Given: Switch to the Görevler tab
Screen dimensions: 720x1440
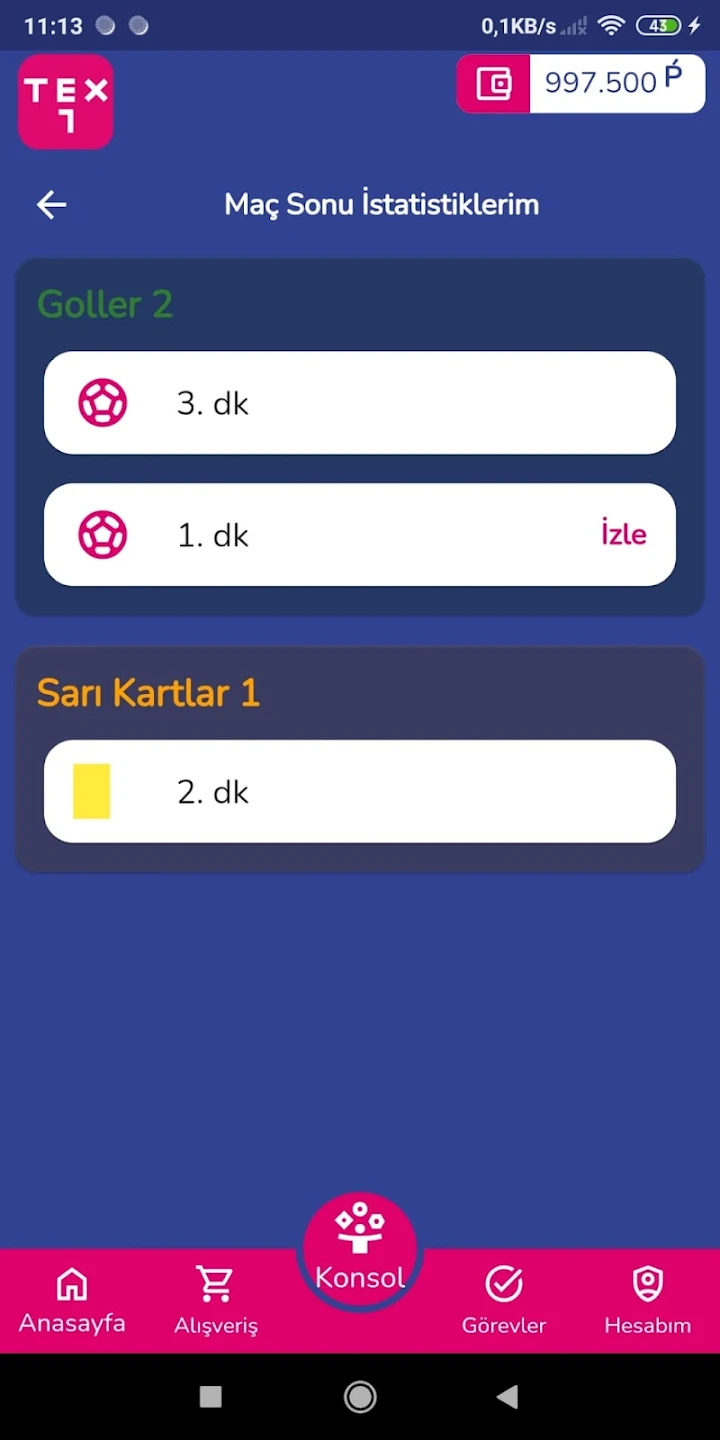Looking at the screenshot, I should [504, 1300].
